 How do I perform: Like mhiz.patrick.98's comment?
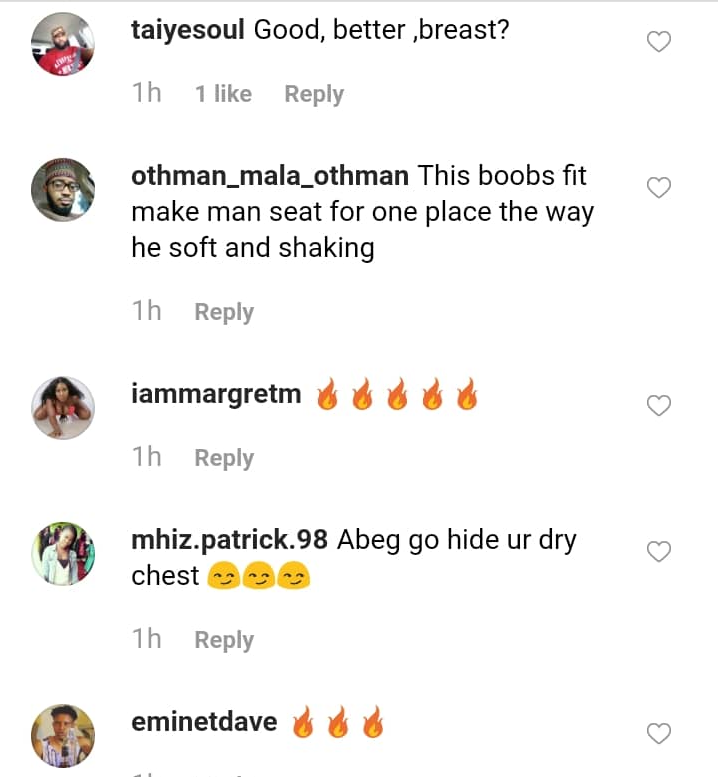(659, 552)
